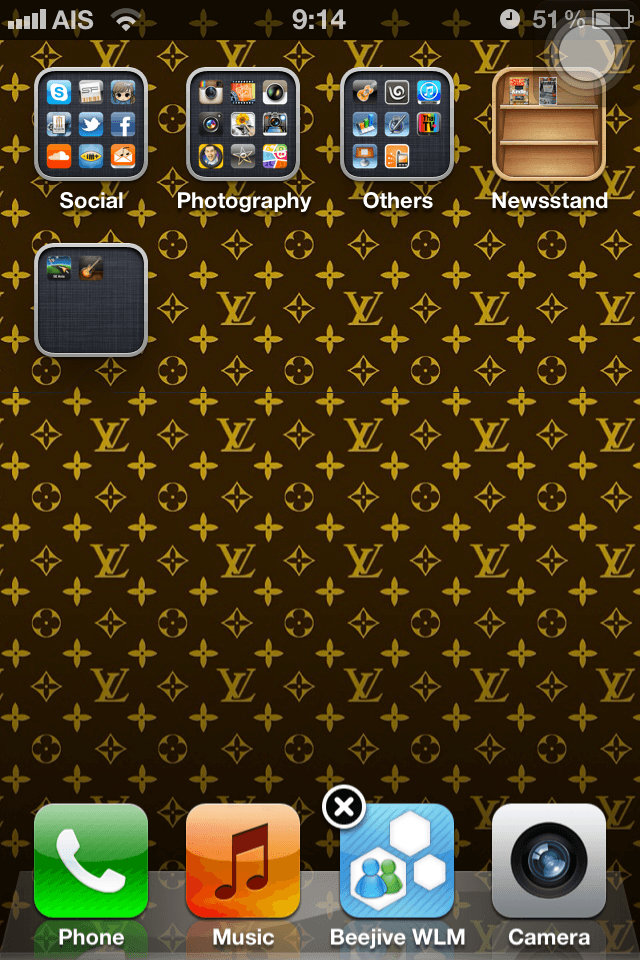Open the Camera app
This screenshot has height=960, width=640.
(x=549, y=860)
